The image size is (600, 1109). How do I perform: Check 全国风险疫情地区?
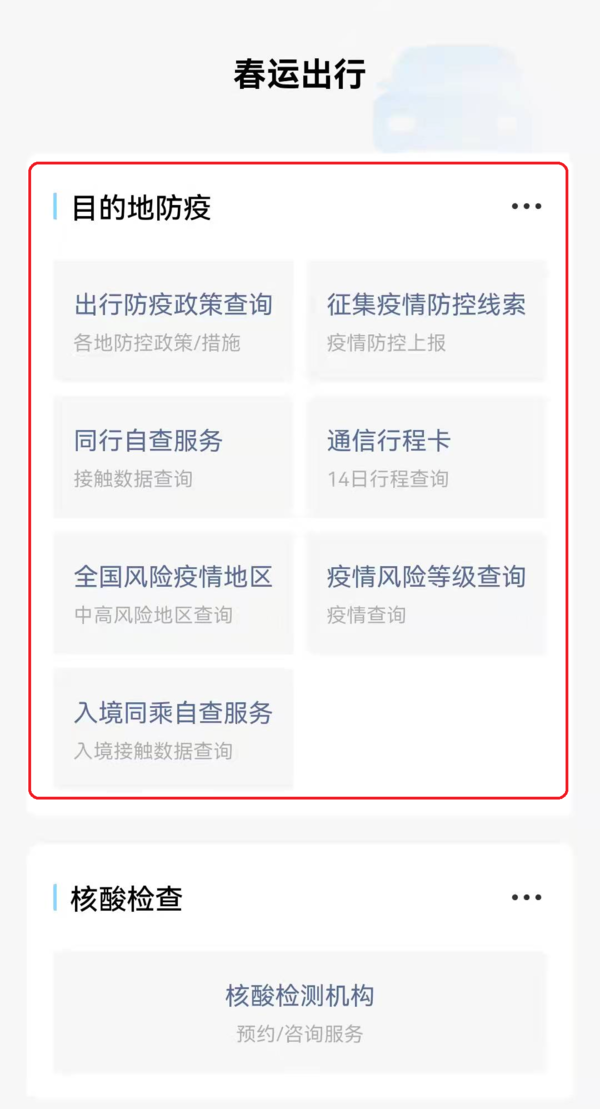pos(173,592)
